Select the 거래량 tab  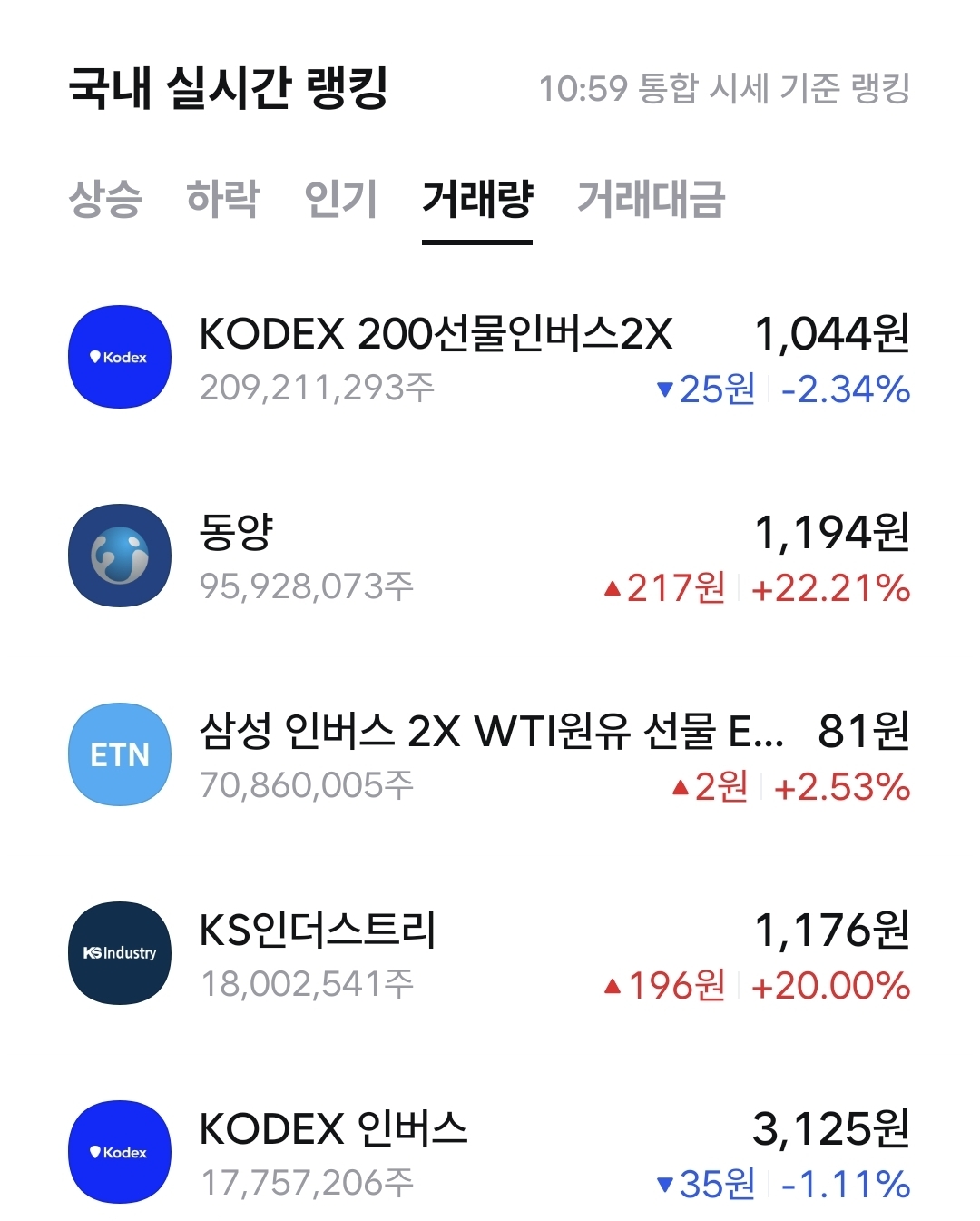pos(477,199)
